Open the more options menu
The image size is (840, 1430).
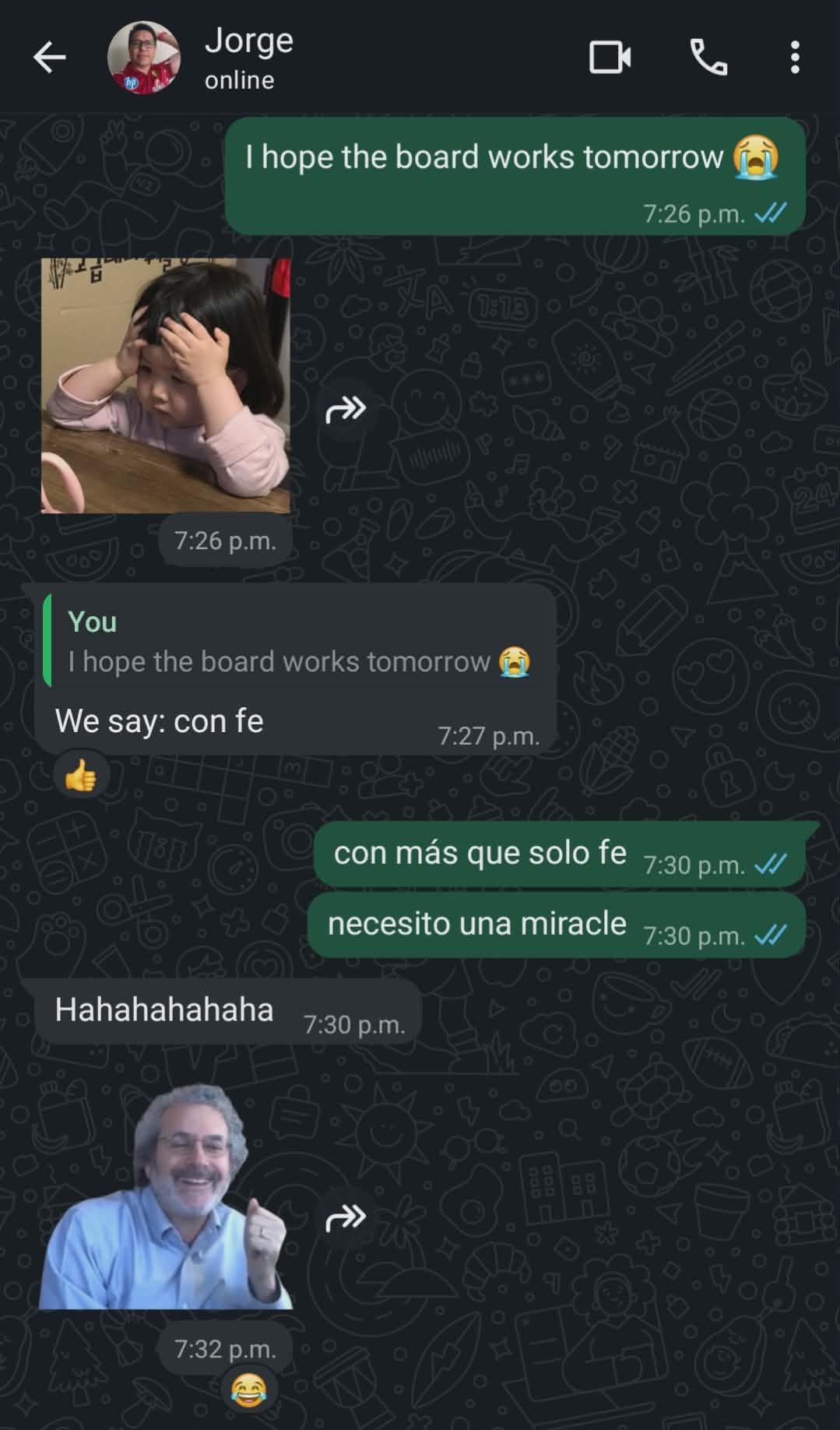794,58
